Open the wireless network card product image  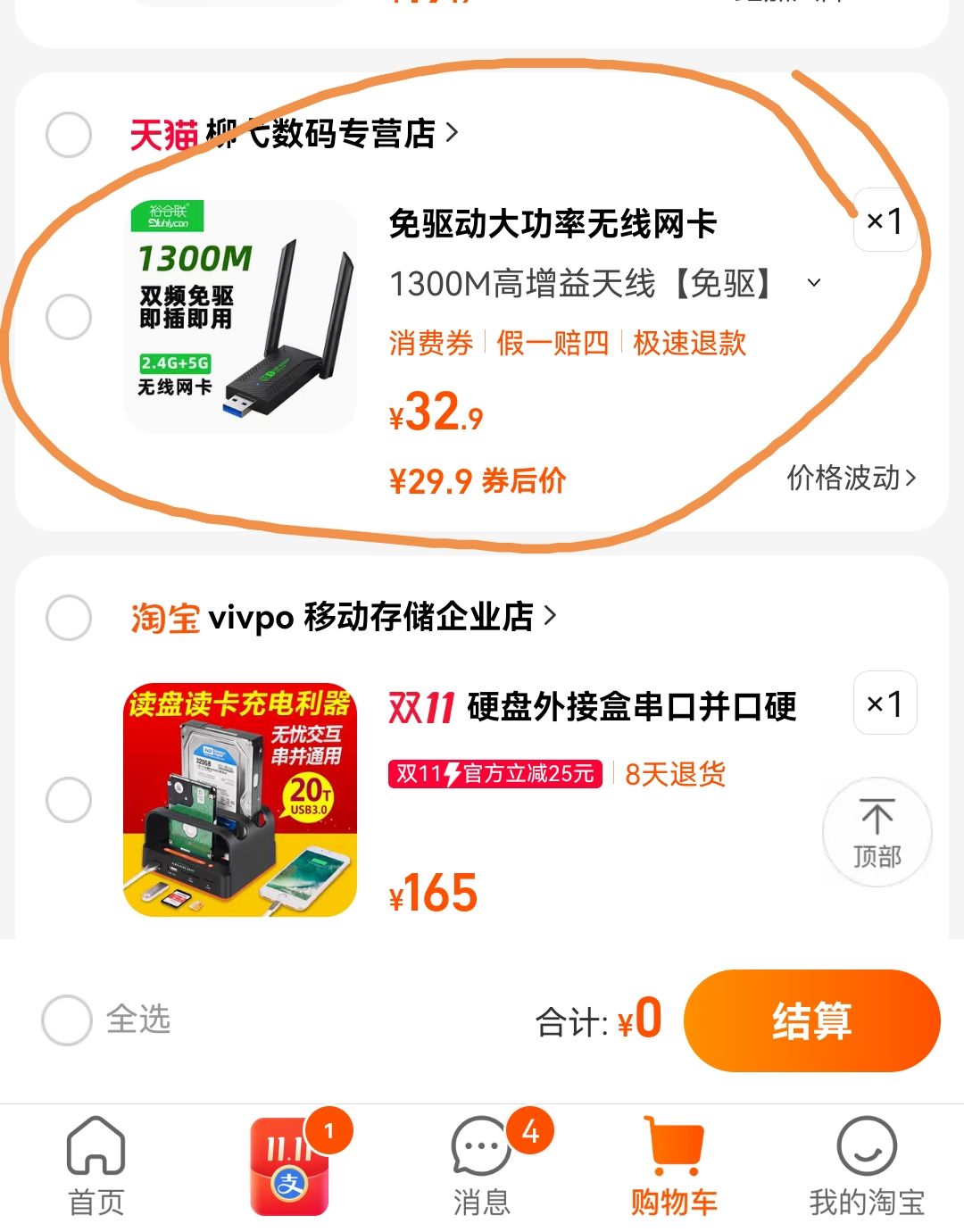(x=240, y=317)
